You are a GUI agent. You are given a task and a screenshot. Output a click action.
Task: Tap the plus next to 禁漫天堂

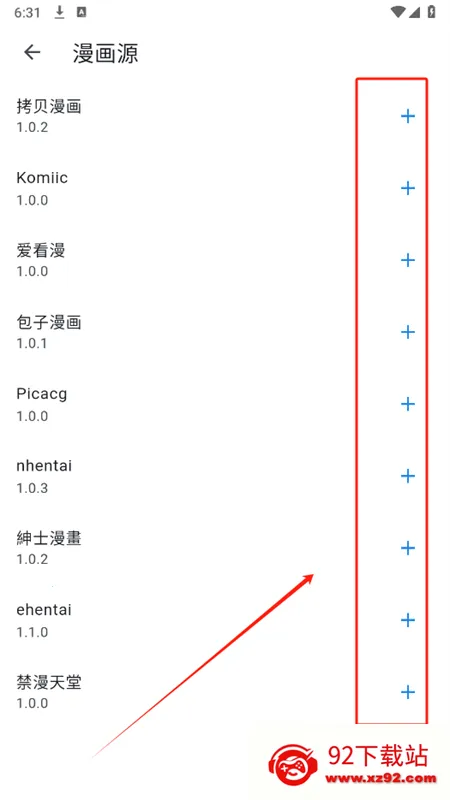(407, 692)
